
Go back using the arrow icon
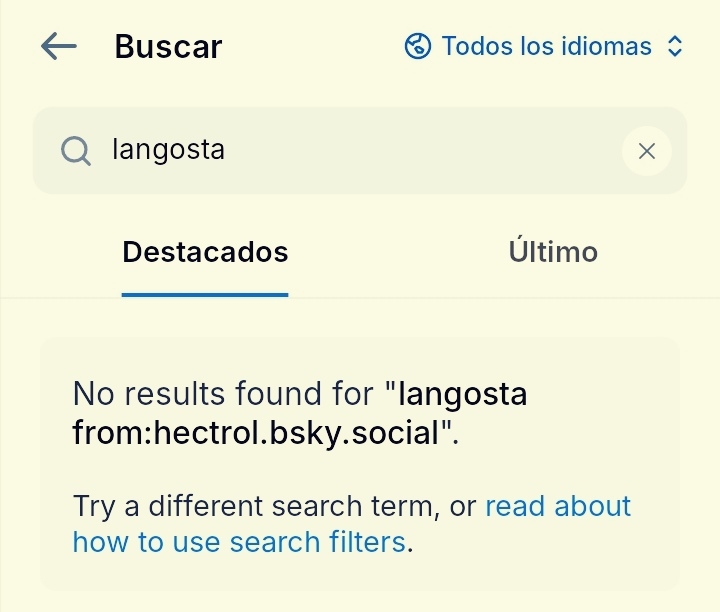(x=59, y=46)
